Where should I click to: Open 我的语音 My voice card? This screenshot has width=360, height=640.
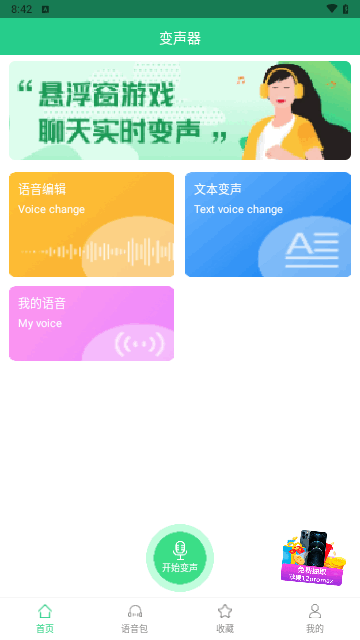[91, 323]
